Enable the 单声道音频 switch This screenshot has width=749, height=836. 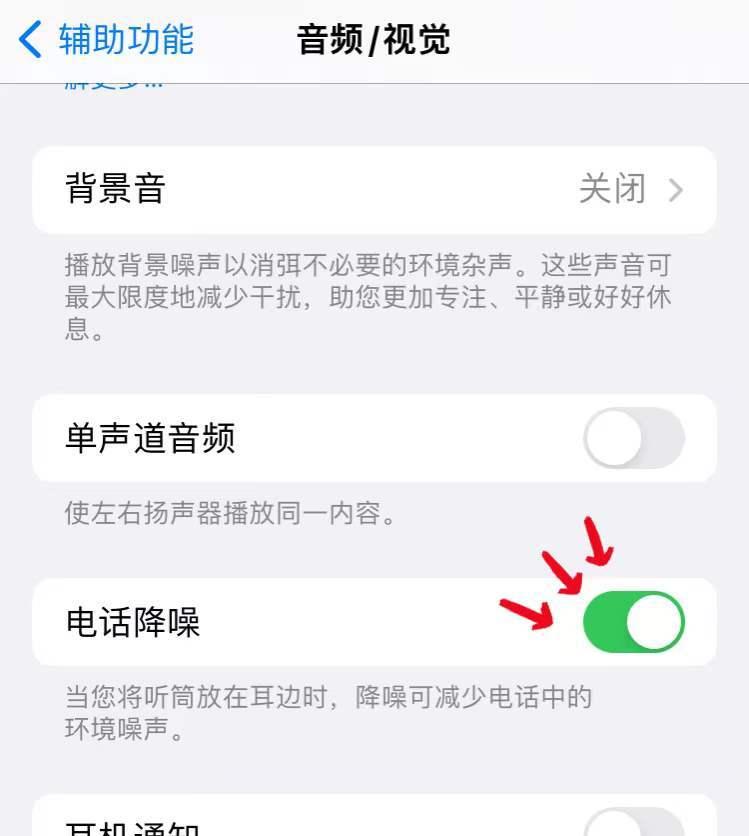coord(634,438)
